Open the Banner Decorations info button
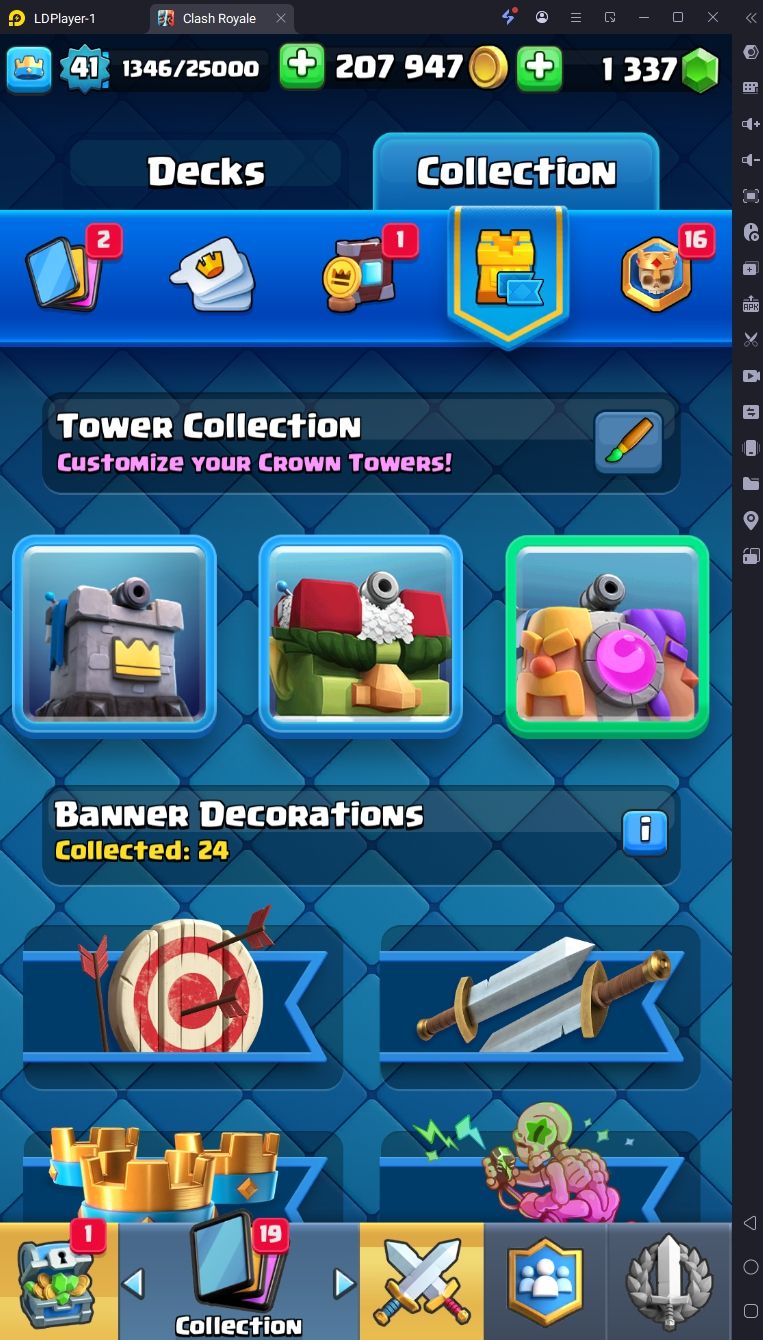The height and width of the screenshot is (1340, 763). coord(644,831)
